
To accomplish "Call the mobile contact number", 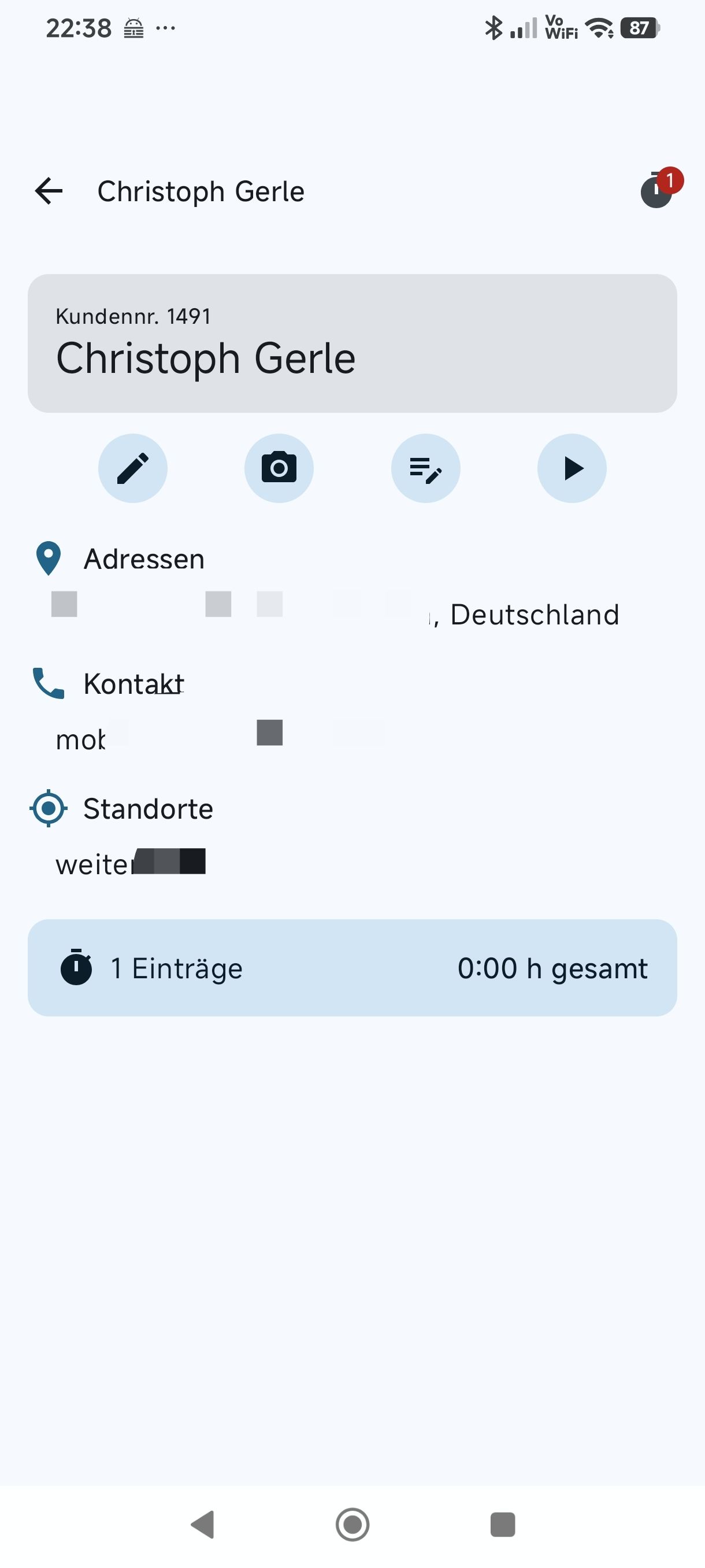I will click(219, 739).
